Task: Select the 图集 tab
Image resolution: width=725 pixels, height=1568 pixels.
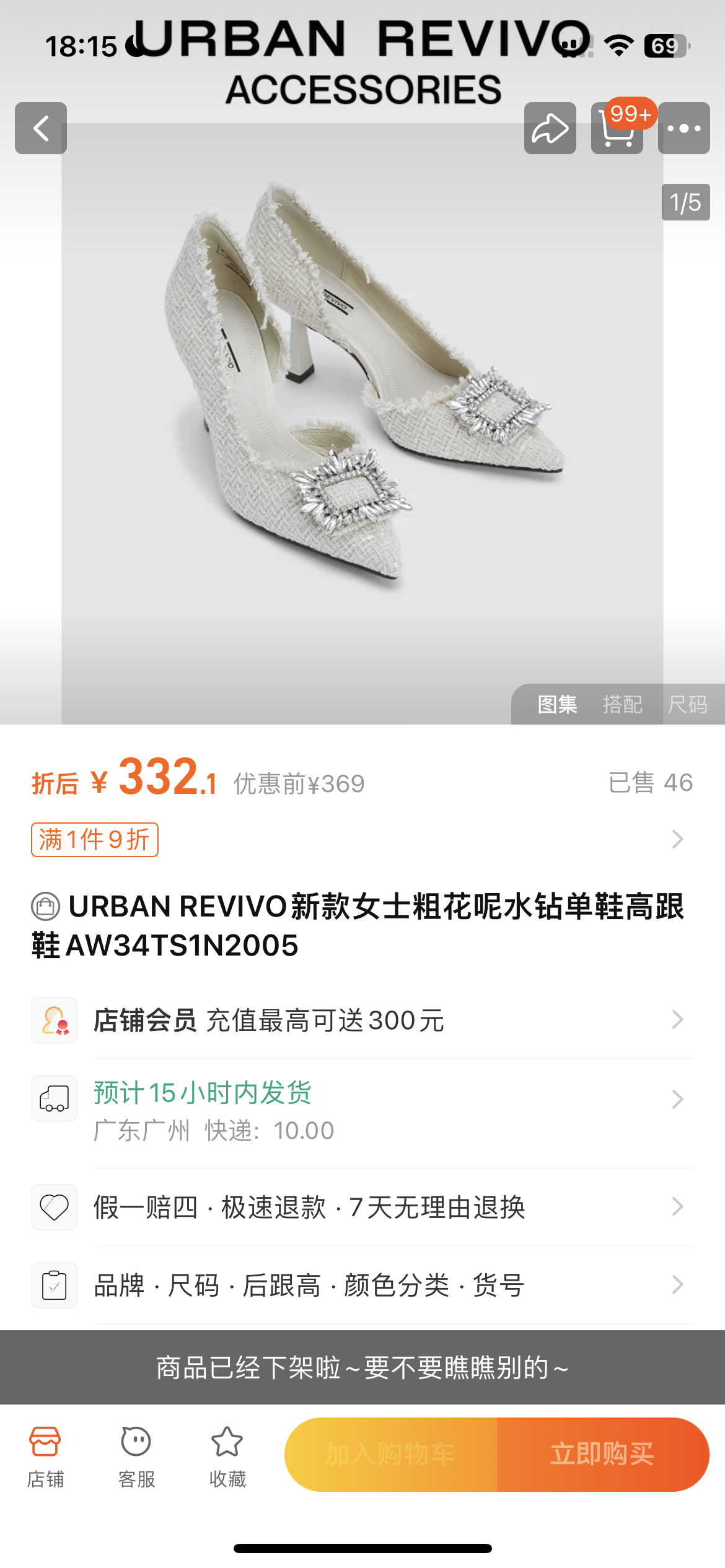Action: point(557,704)
